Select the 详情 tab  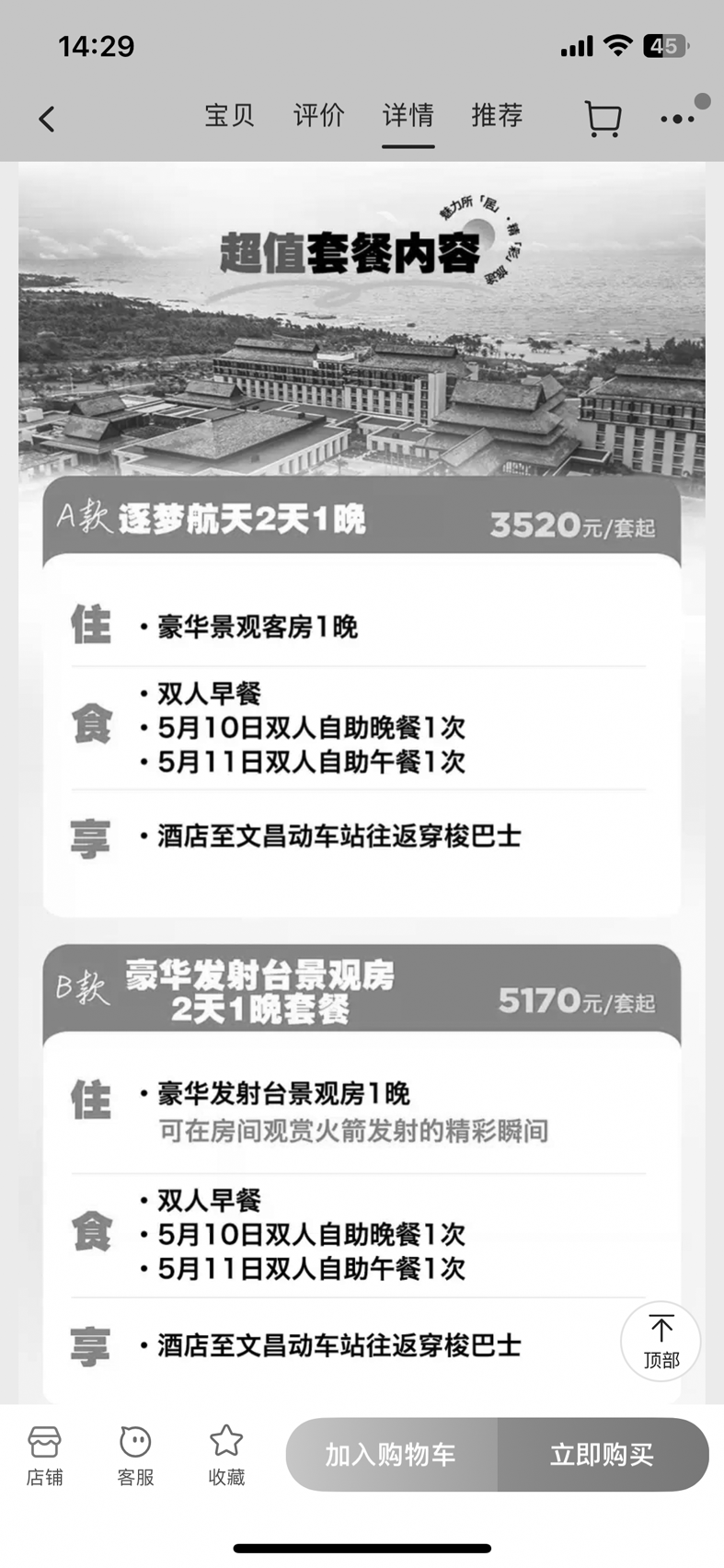click(x=408, y=116)
